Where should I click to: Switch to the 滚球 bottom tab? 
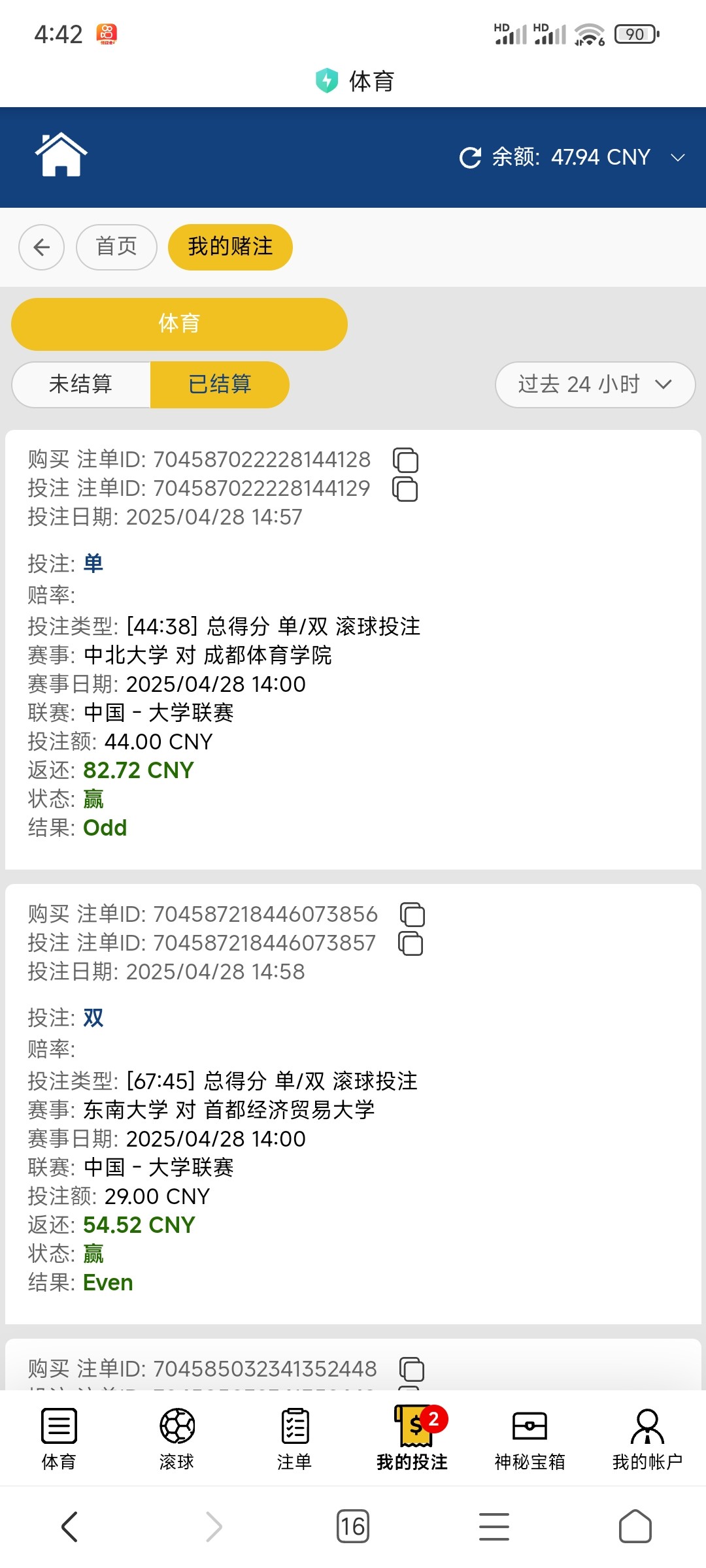pyautogui.click(x=176, y=1439)
